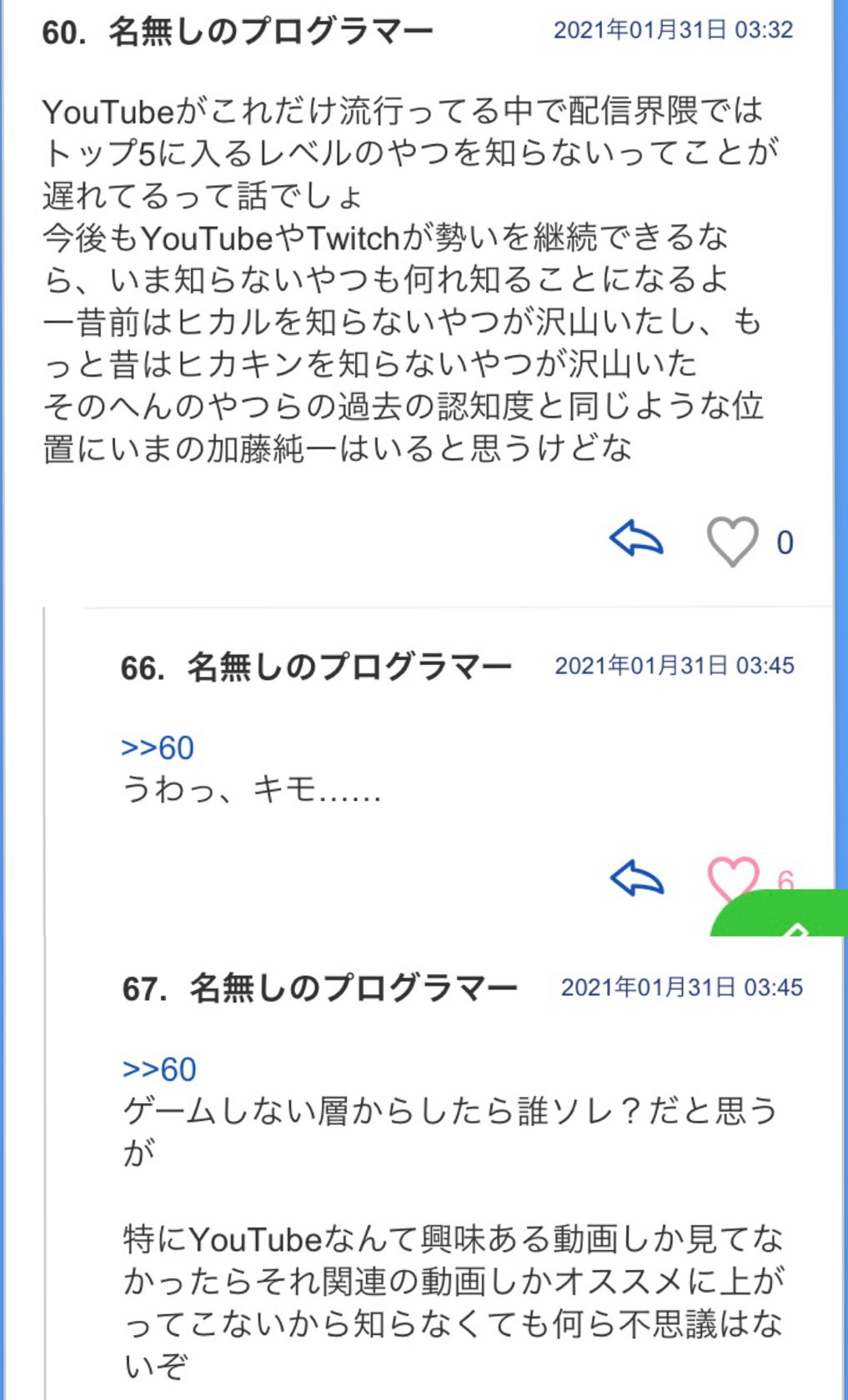Reply to comment 66

(636, 878)
